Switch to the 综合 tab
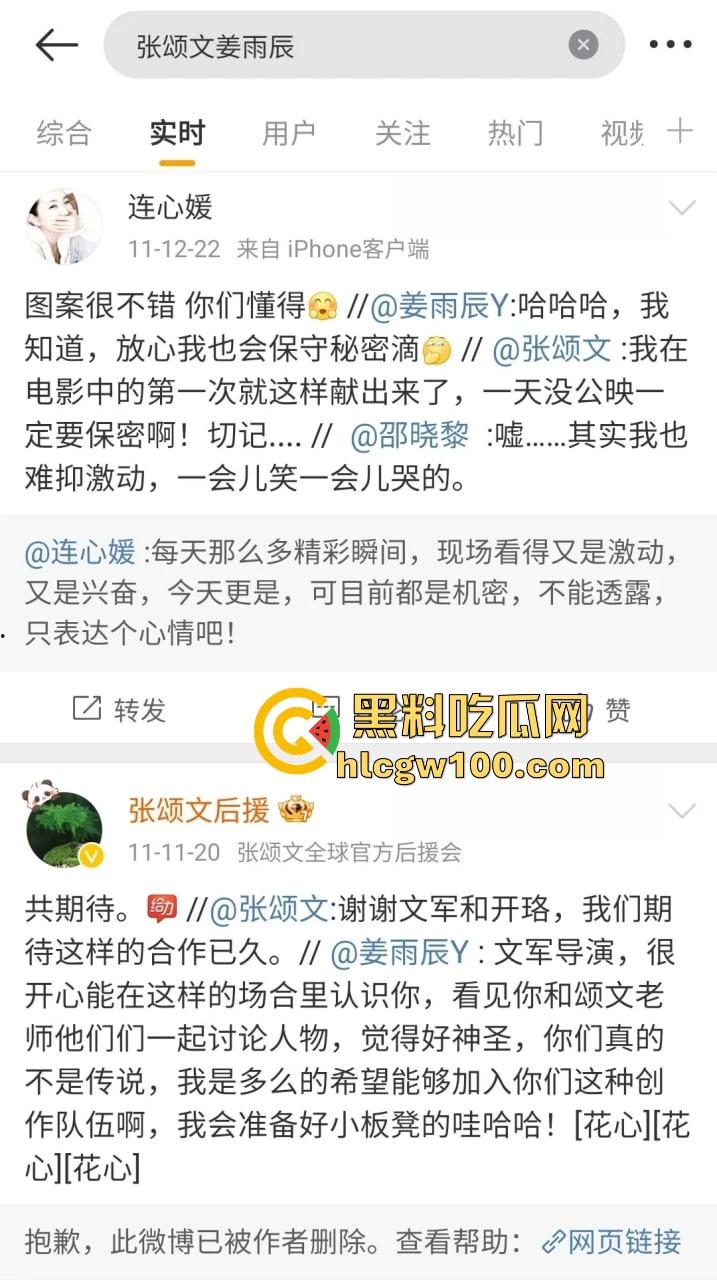This screenshot has width=717, height=1280. 64,133
